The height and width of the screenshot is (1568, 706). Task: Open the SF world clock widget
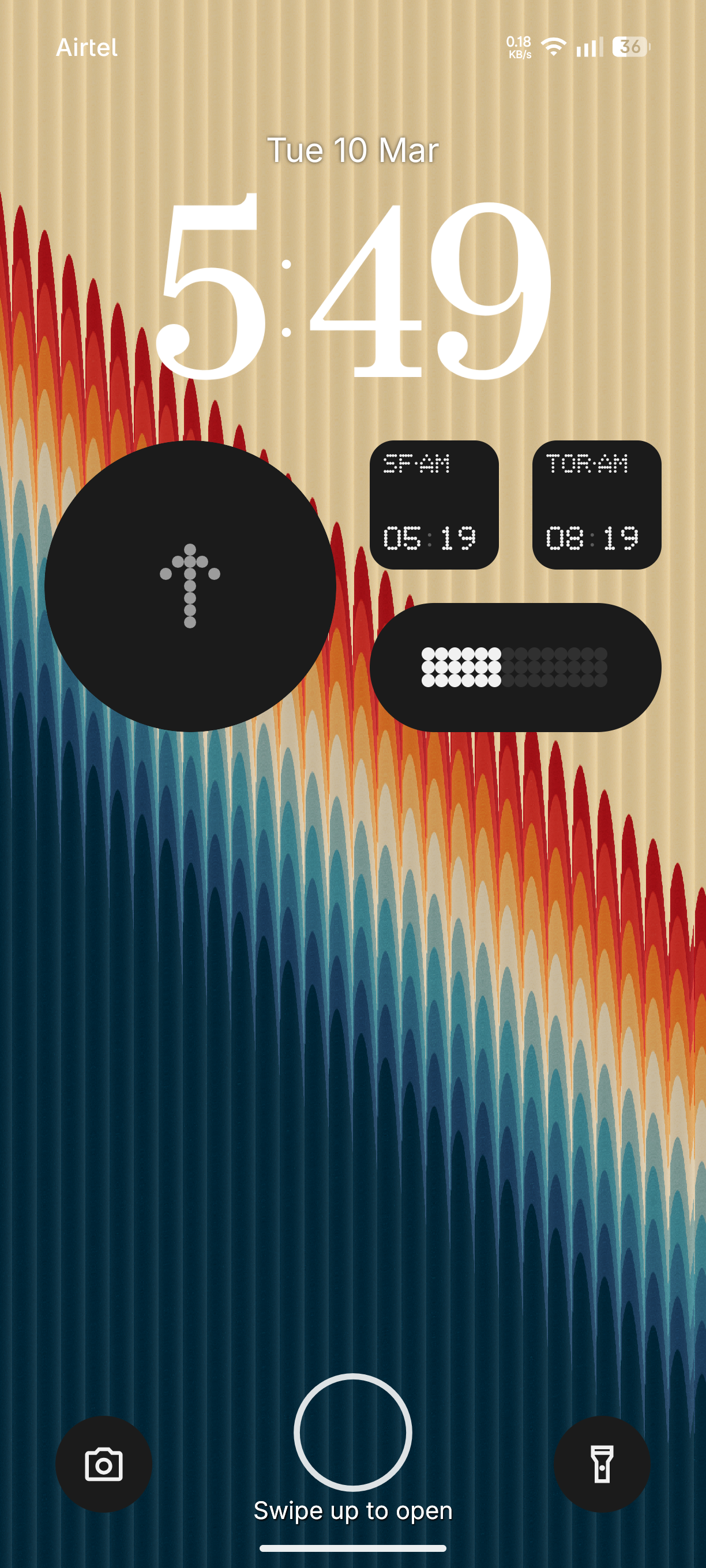tap(434, 504)
